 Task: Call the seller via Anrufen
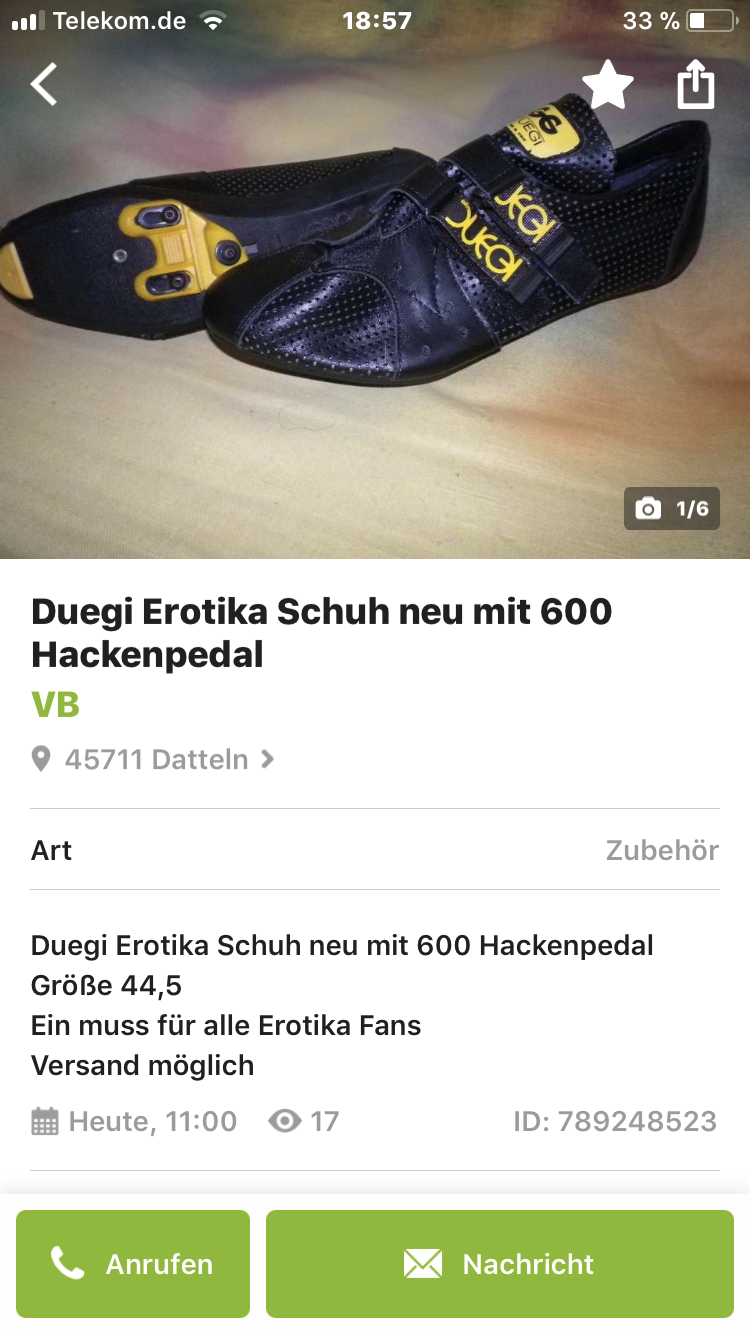pyautogui.click(x=133, y=1264)
